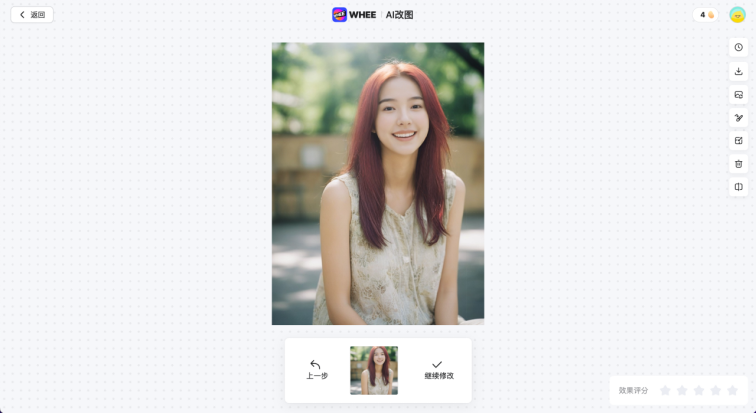This screenshot has width=756, height=414.
Task: Select the result thumbnail preview
Action: (x=374, y=370)
